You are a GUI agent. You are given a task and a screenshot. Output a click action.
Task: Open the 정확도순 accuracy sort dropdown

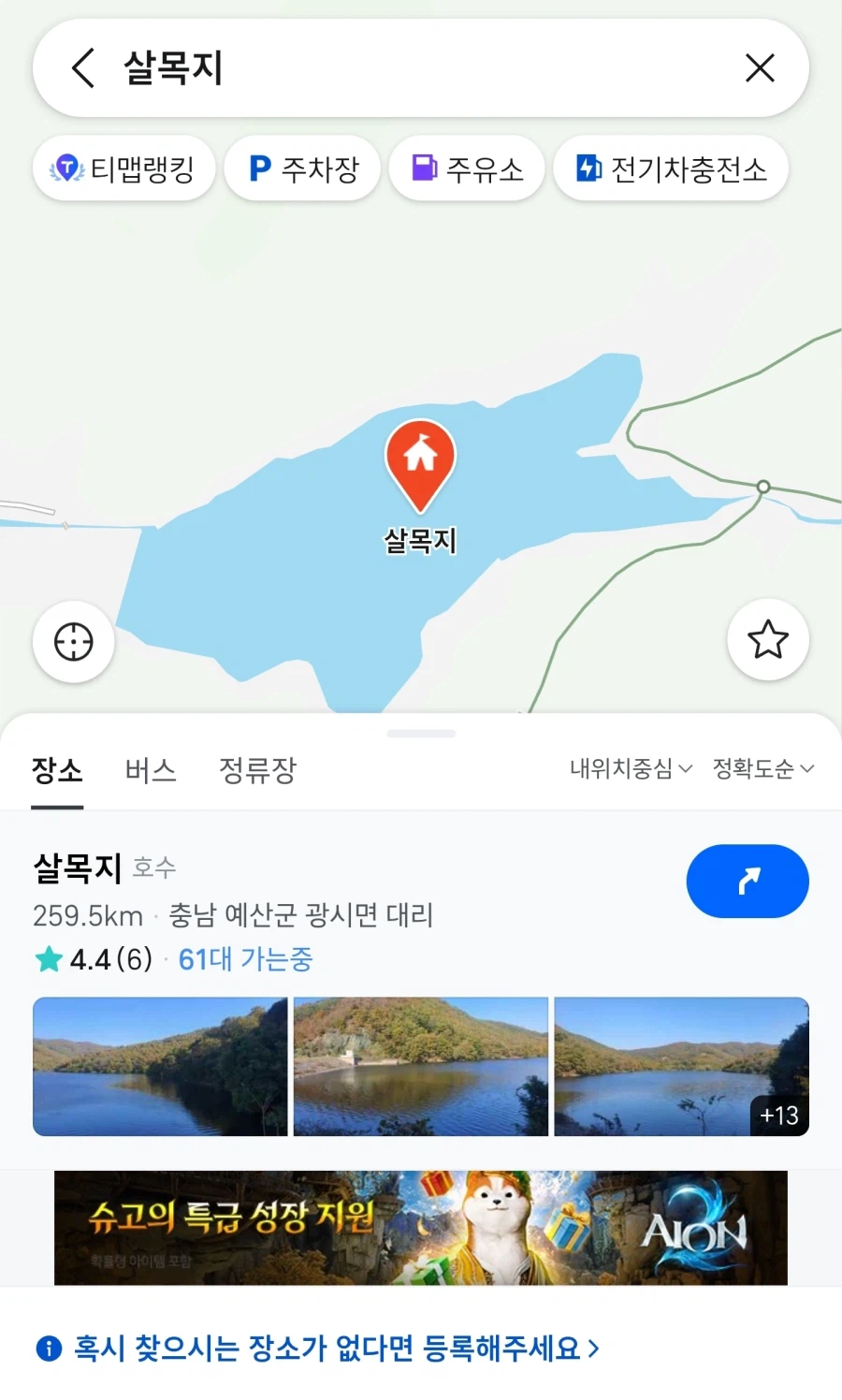(x=763, y=768)
